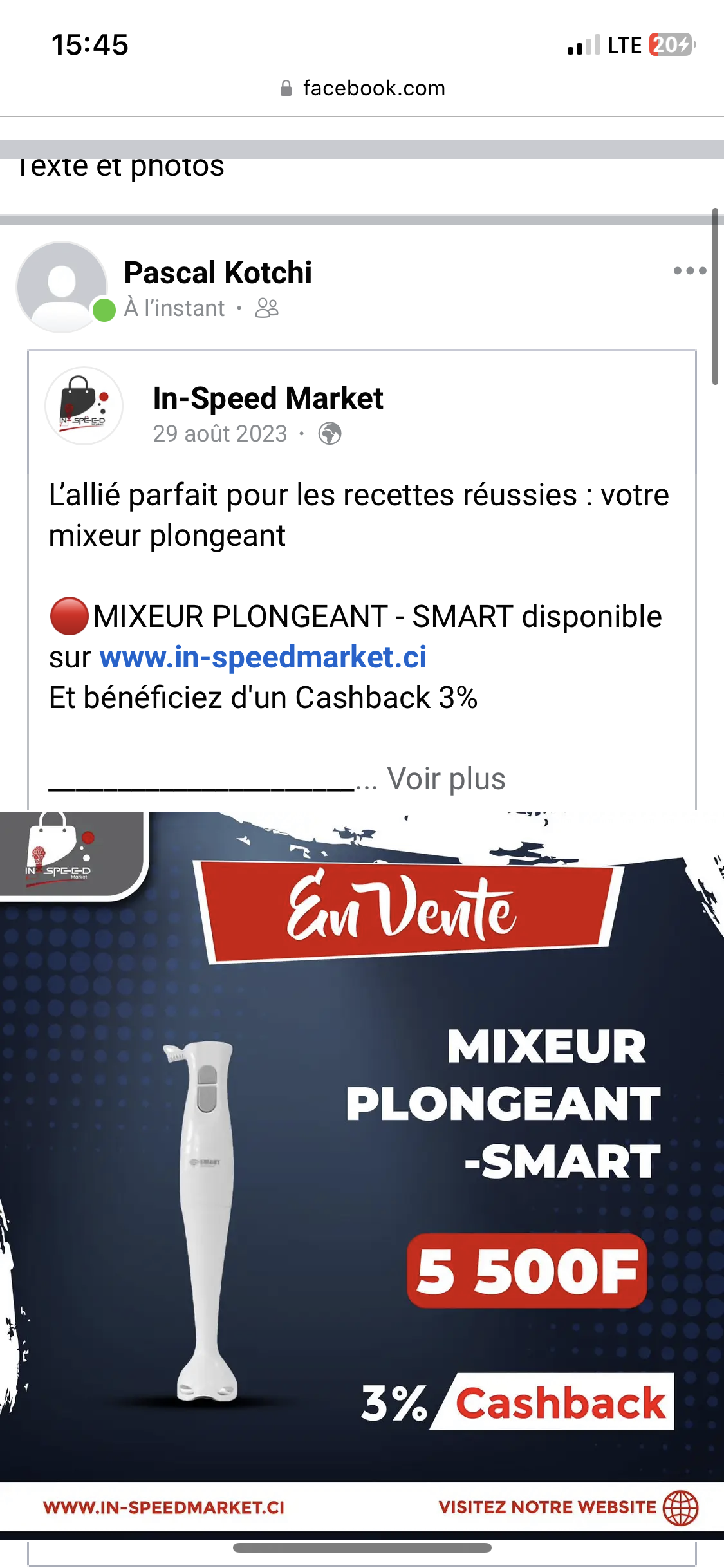Viewport: 724px width, 1568px height.
Task: Open the www.in-speedmarket.ci link
Action: [263, 657]
